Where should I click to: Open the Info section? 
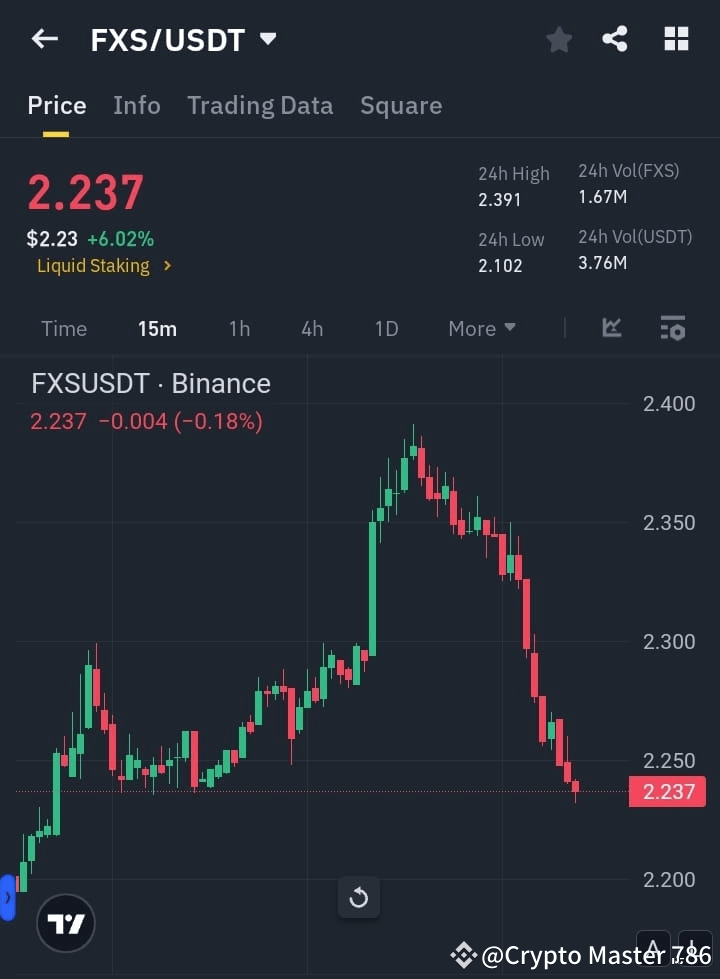[x=136, y=105]
